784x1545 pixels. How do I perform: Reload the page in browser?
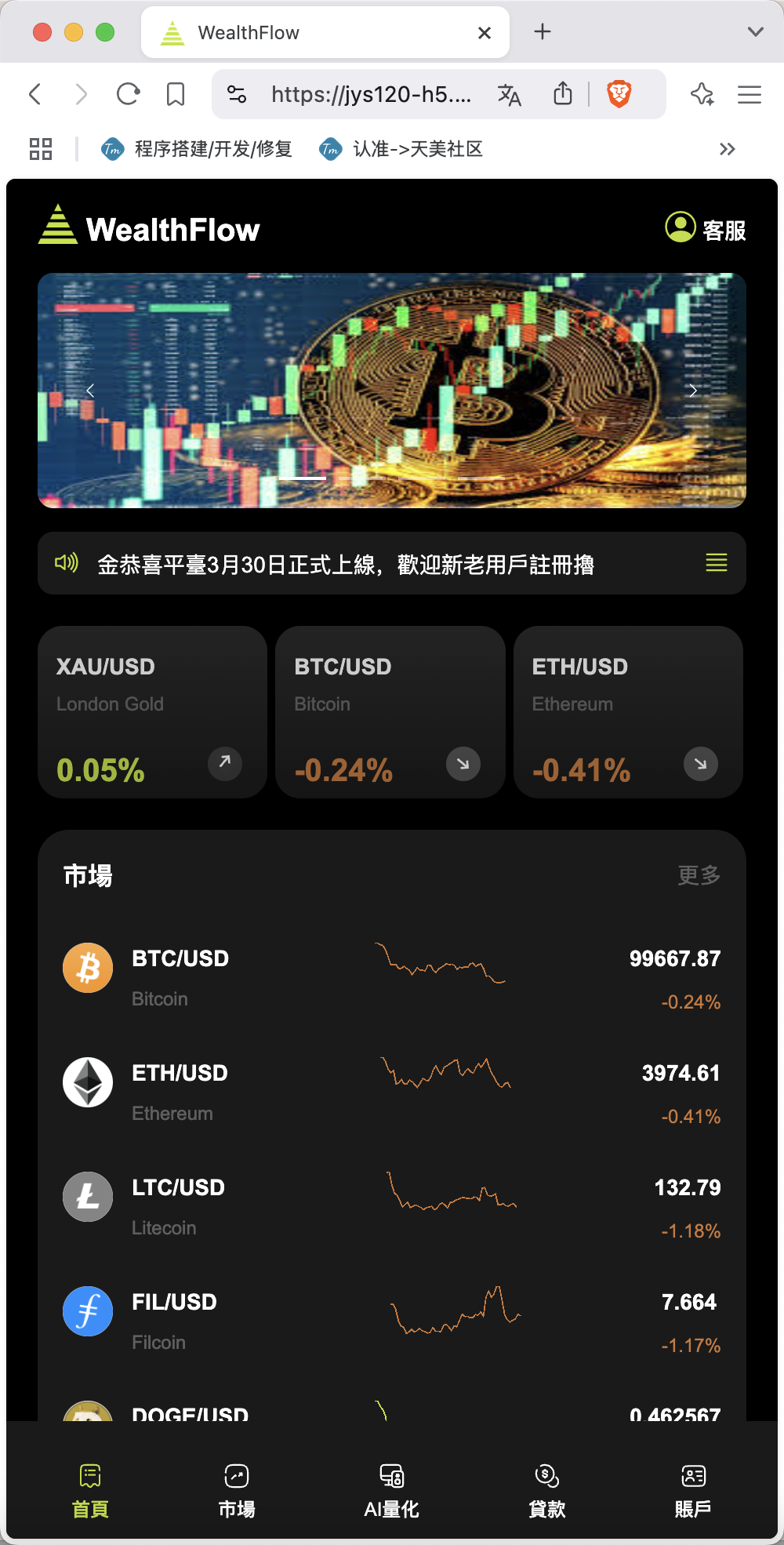coord(128,95)
